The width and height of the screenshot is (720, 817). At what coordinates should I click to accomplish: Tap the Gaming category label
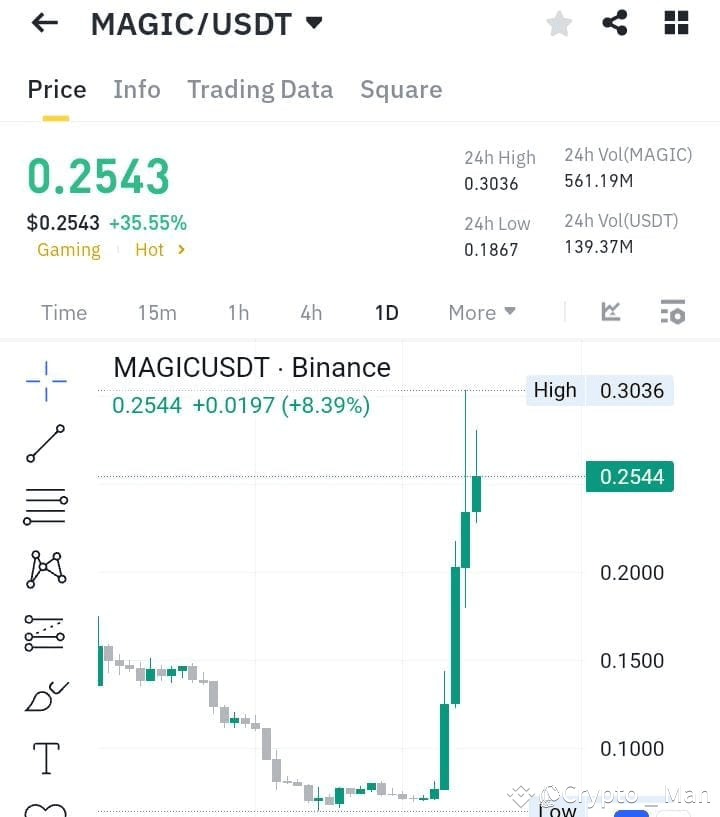pyautogui.click(x=68, y=250)
